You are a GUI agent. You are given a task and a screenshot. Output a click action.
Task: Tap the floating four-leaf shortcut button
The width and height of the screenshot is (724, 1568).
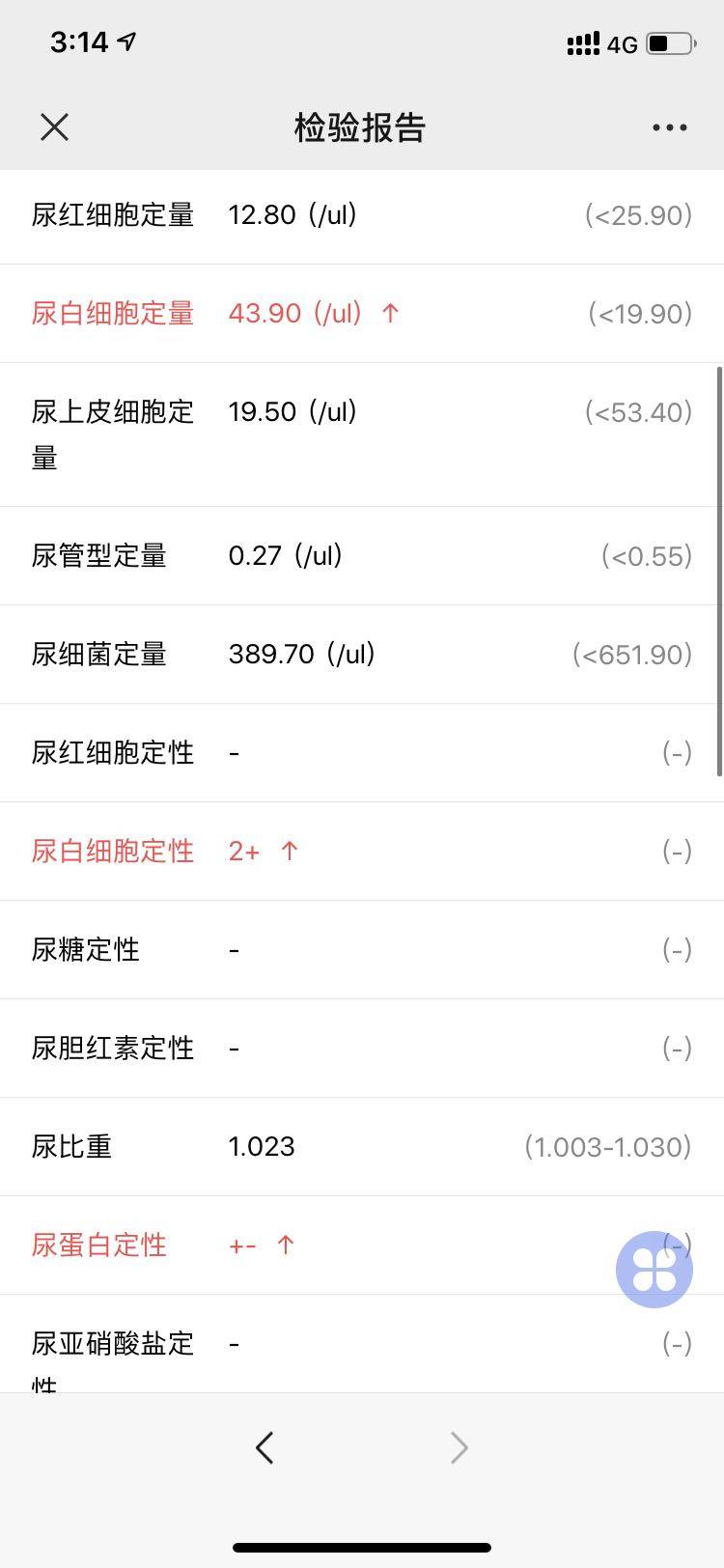654,1269
